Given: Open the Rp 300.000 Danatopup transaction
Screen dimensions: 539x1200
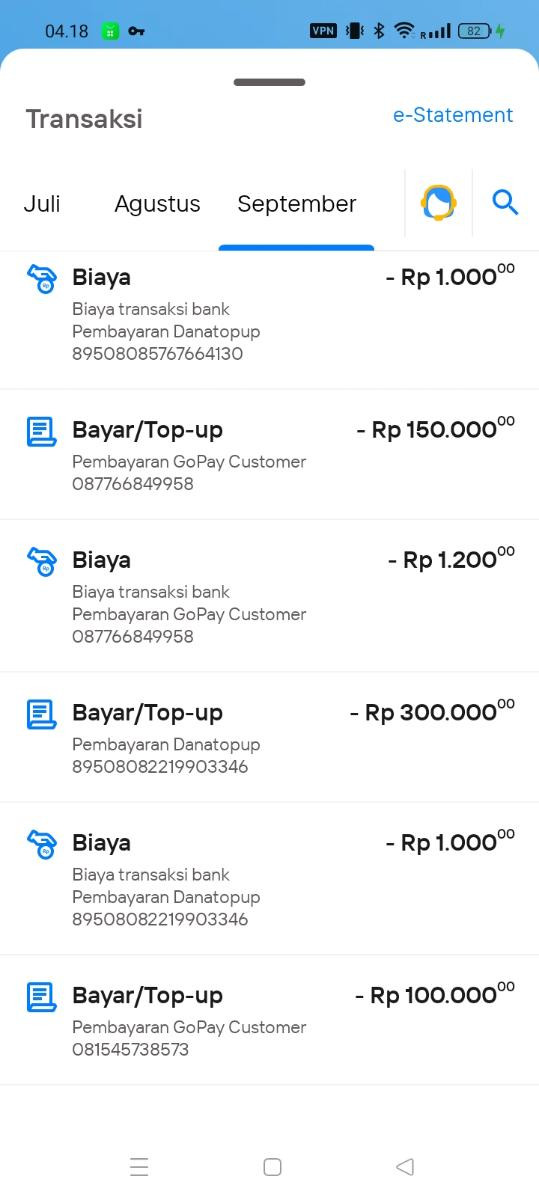Looking at the screenshot, I should click(x=269, y=738).
